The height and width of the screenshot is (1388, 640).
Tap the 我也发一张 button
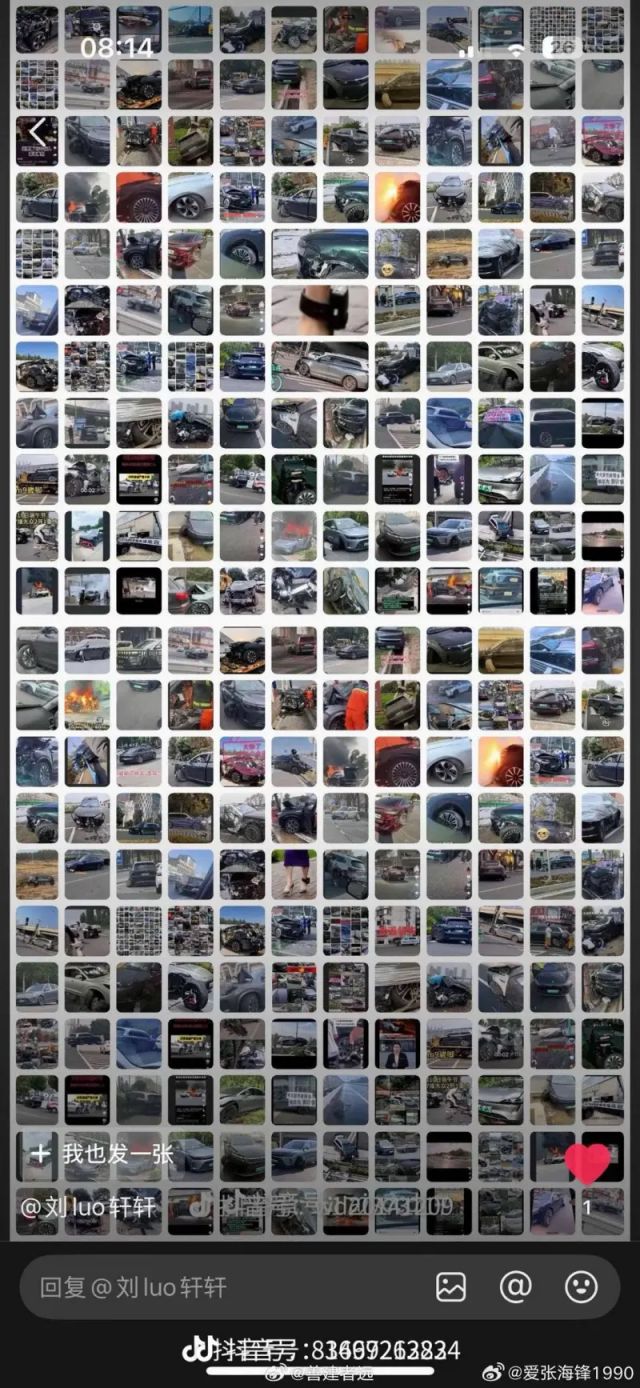point(102,1153)
